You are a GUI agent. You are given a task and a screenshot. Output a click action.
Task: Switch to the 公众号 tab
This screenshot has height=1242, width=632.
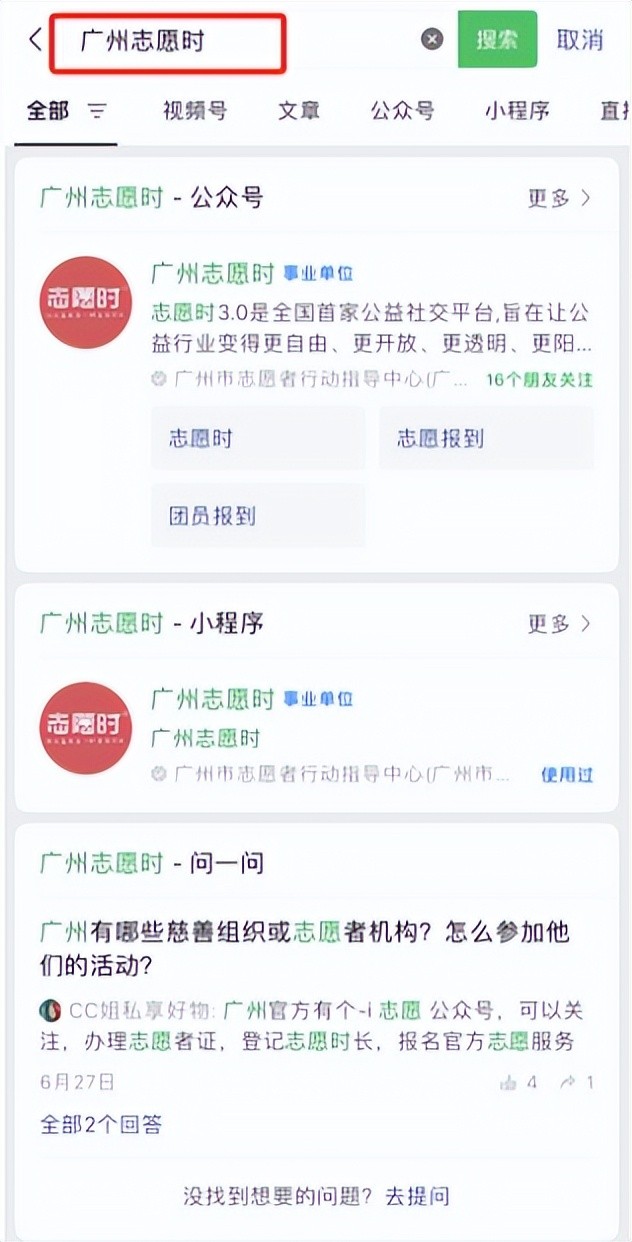pyautogui.click(x=402, y=111)
